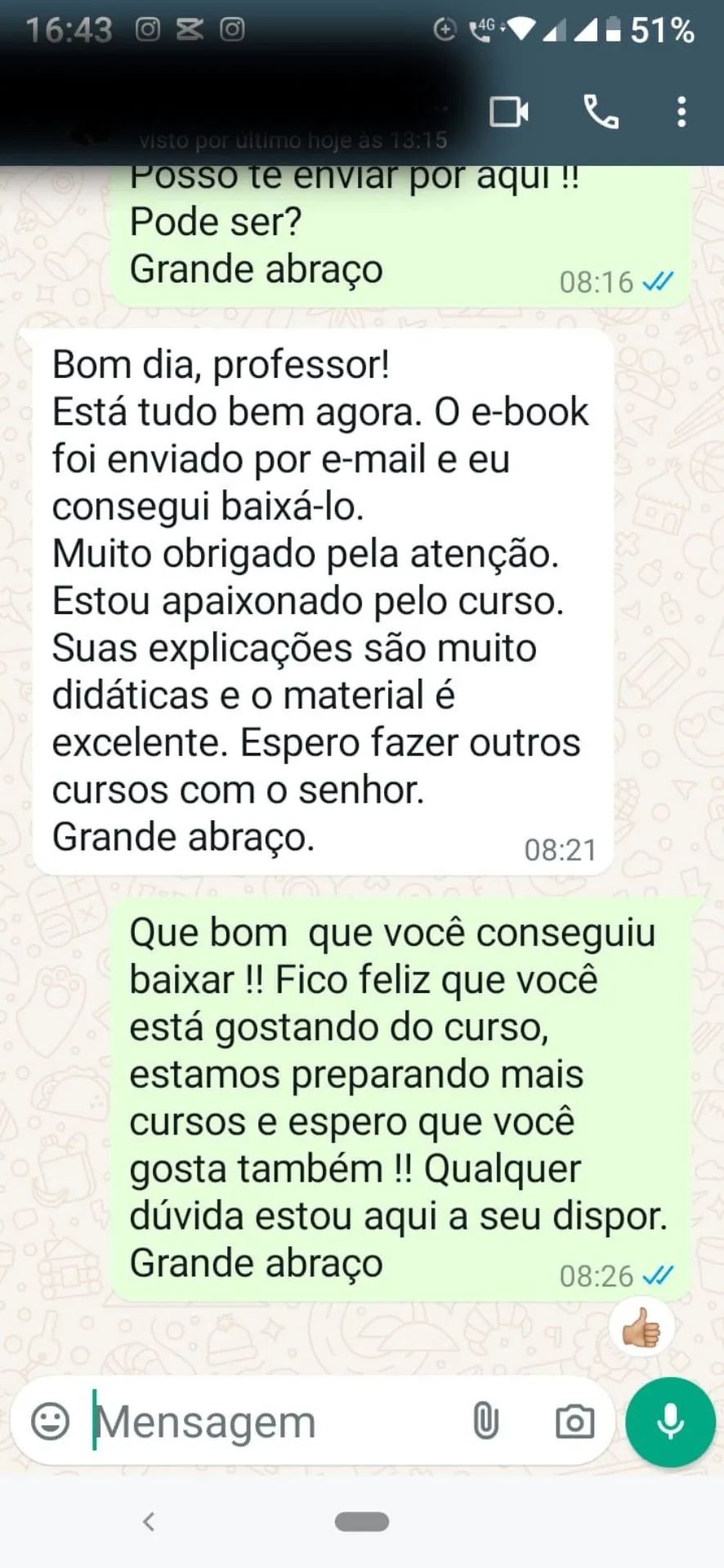Image resolution: width=724 pixels, height=1568 pixels.
Task: Tap the thumbs-up reaction on the last message
Action: [641, 1327]
